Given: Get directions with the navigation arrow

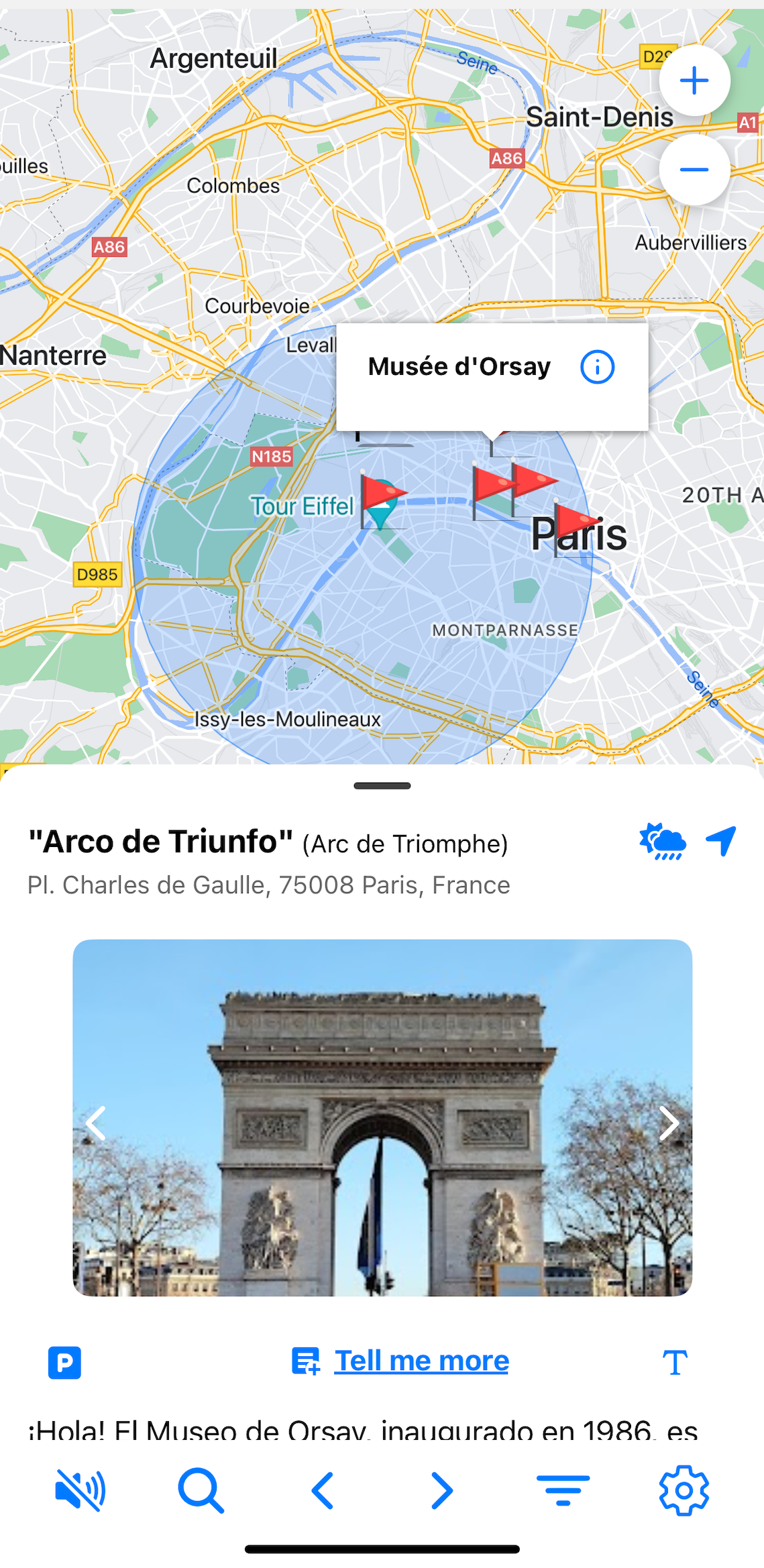Looking at the screenshot, I should pyautogui.click(x=721, y=841).
